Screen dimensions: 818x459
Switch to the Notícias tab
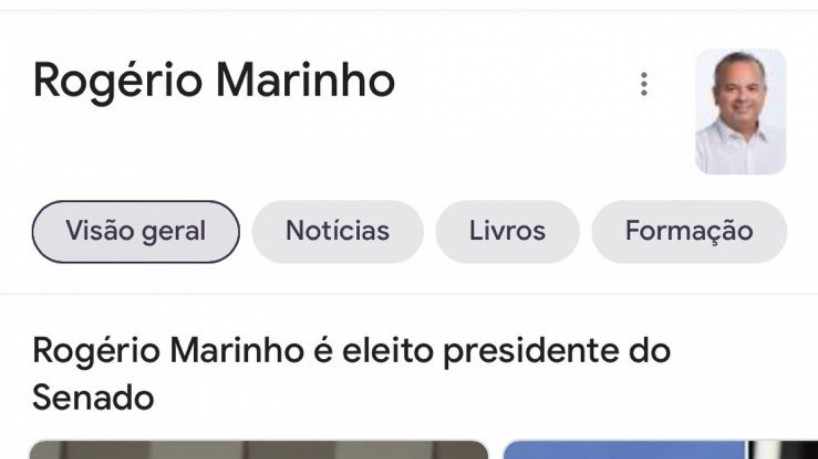click(337, 231)
